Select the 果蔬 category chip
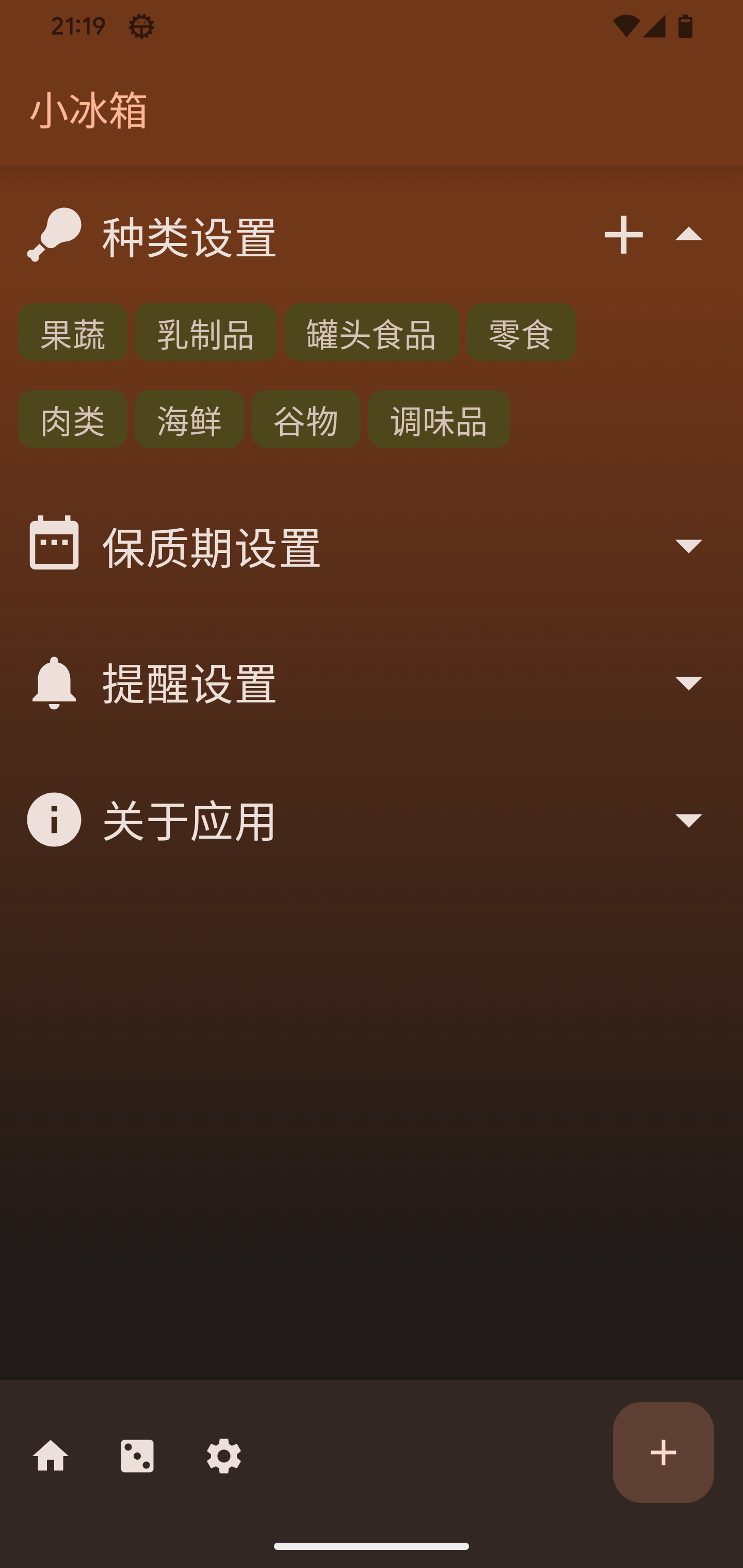 click(x=72, y=333)
